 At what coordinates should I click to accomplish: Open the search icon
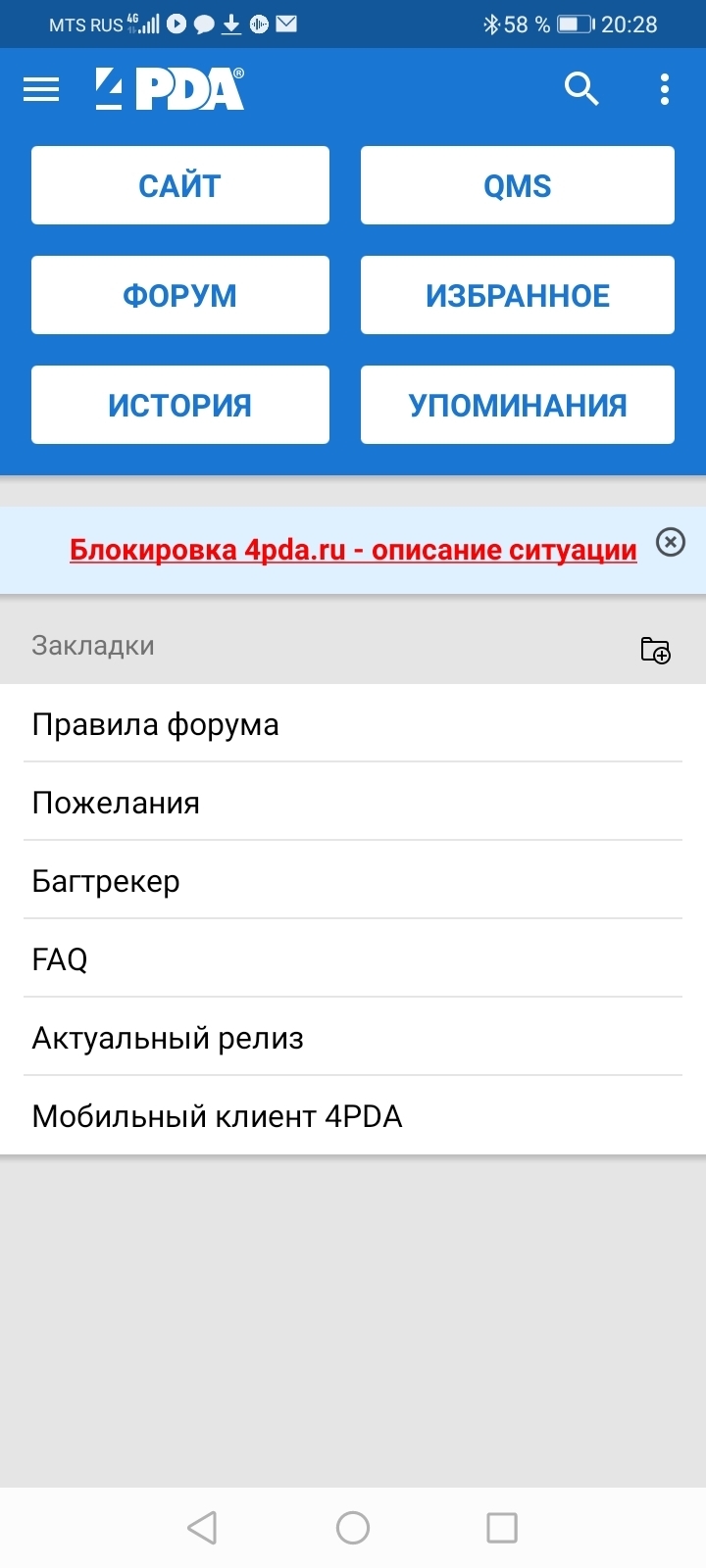tap(581, 89)
